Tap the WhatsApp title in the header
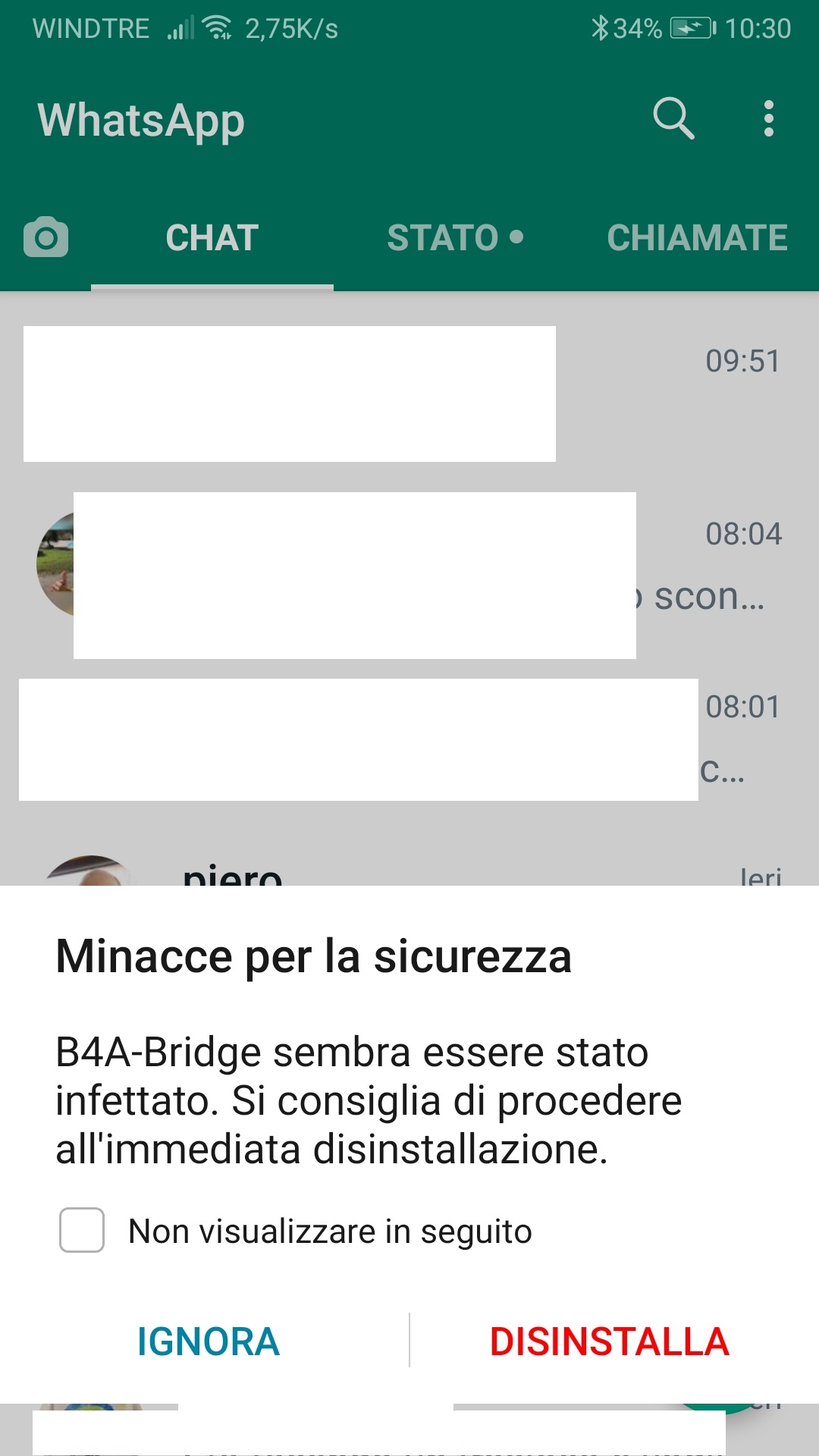 [141, 120]
